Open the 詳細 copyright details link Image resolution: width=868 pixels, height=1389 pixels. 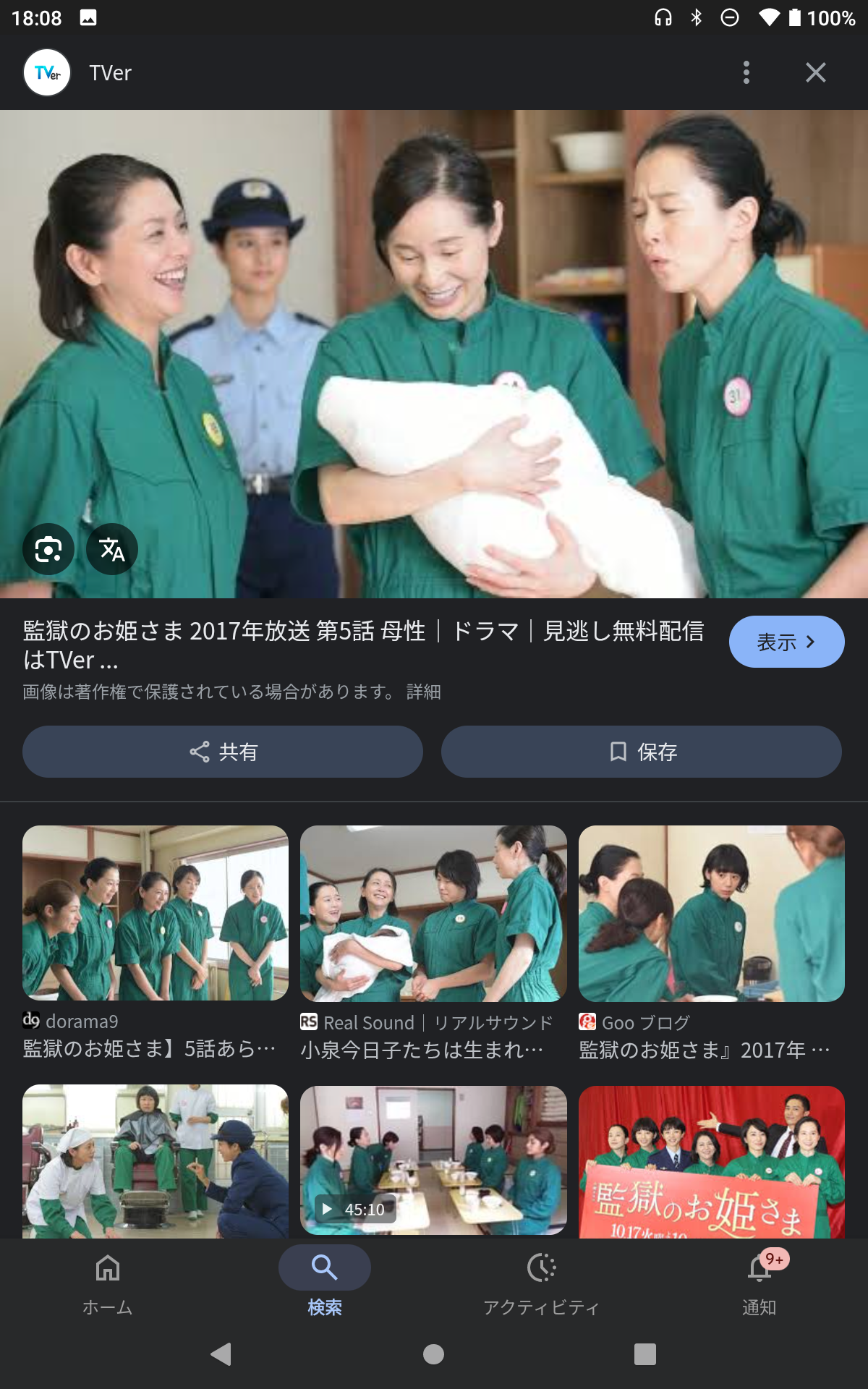click(423, 692)
